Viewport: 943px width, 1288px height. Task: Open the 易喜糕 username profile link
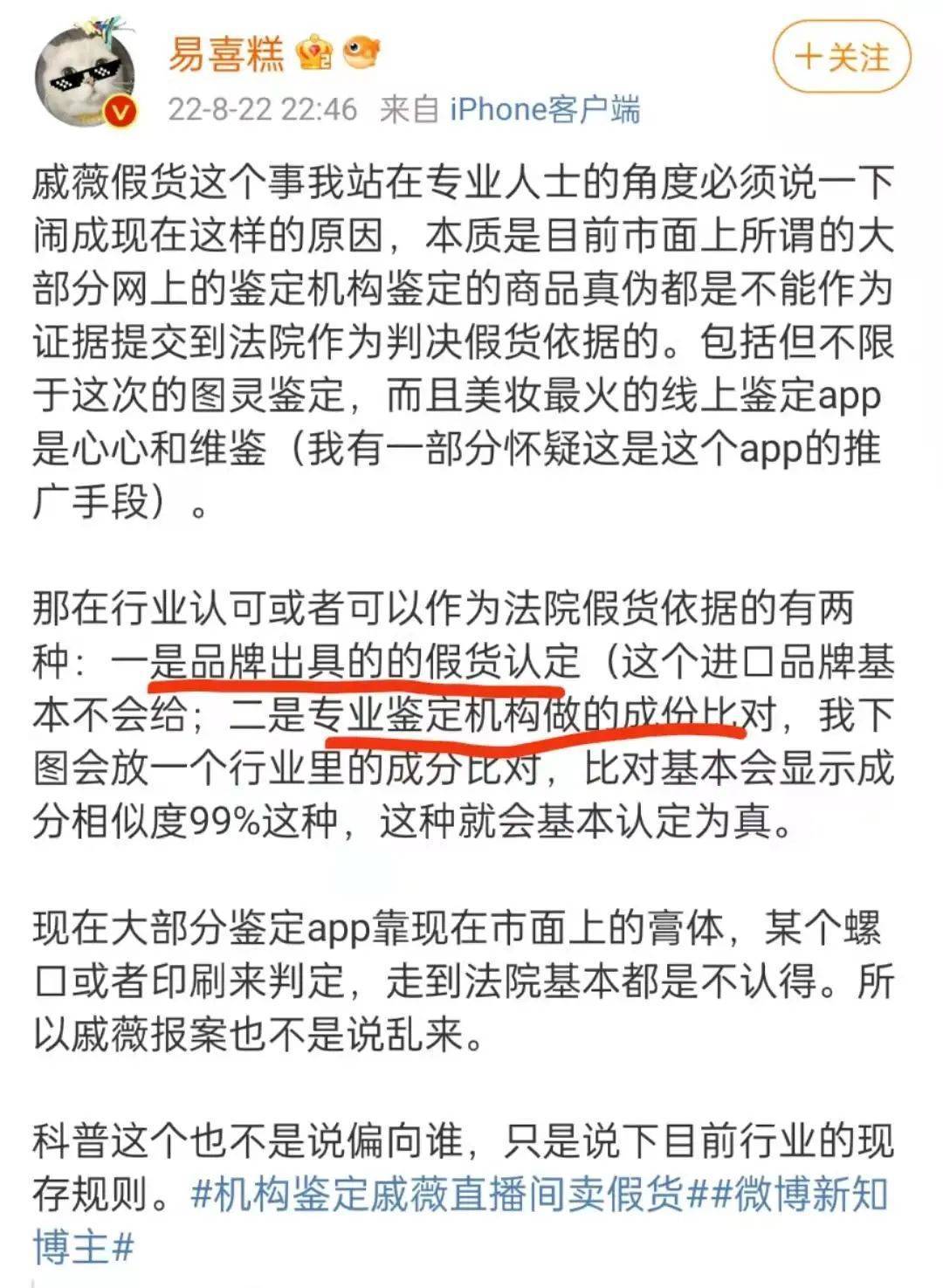point(226,54)
